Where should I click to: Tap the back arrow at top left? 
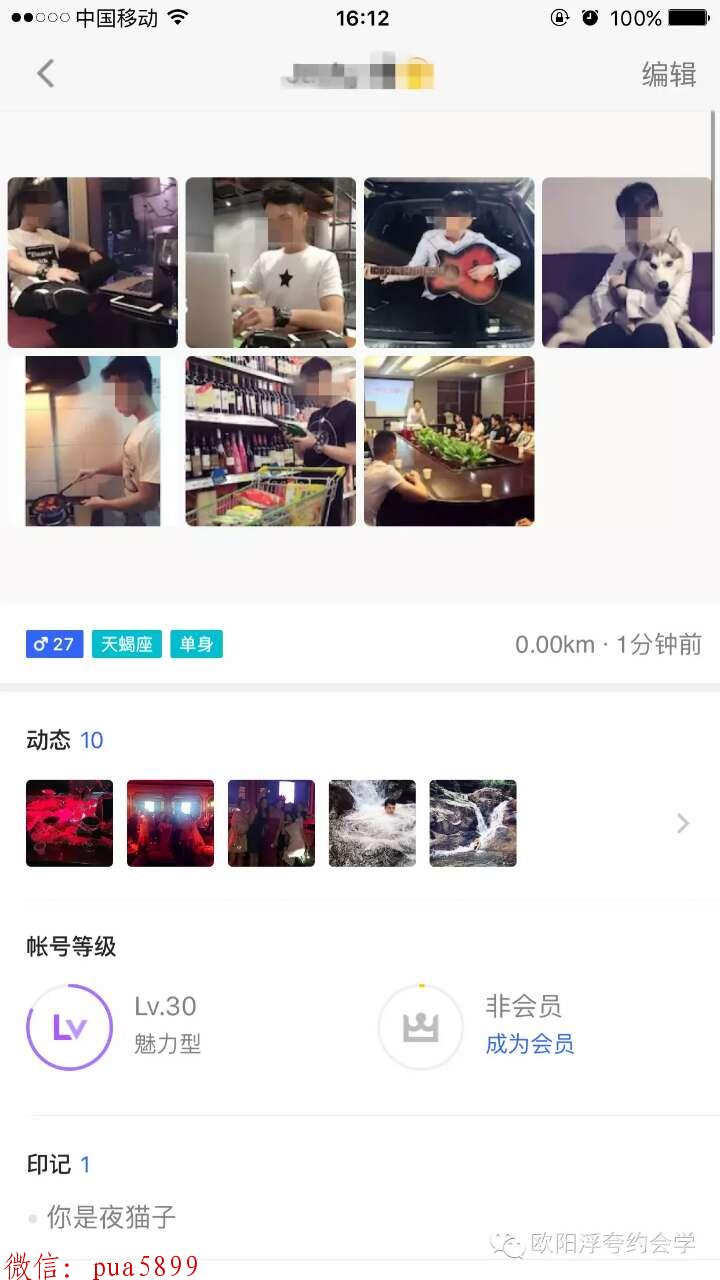[44, 73]
